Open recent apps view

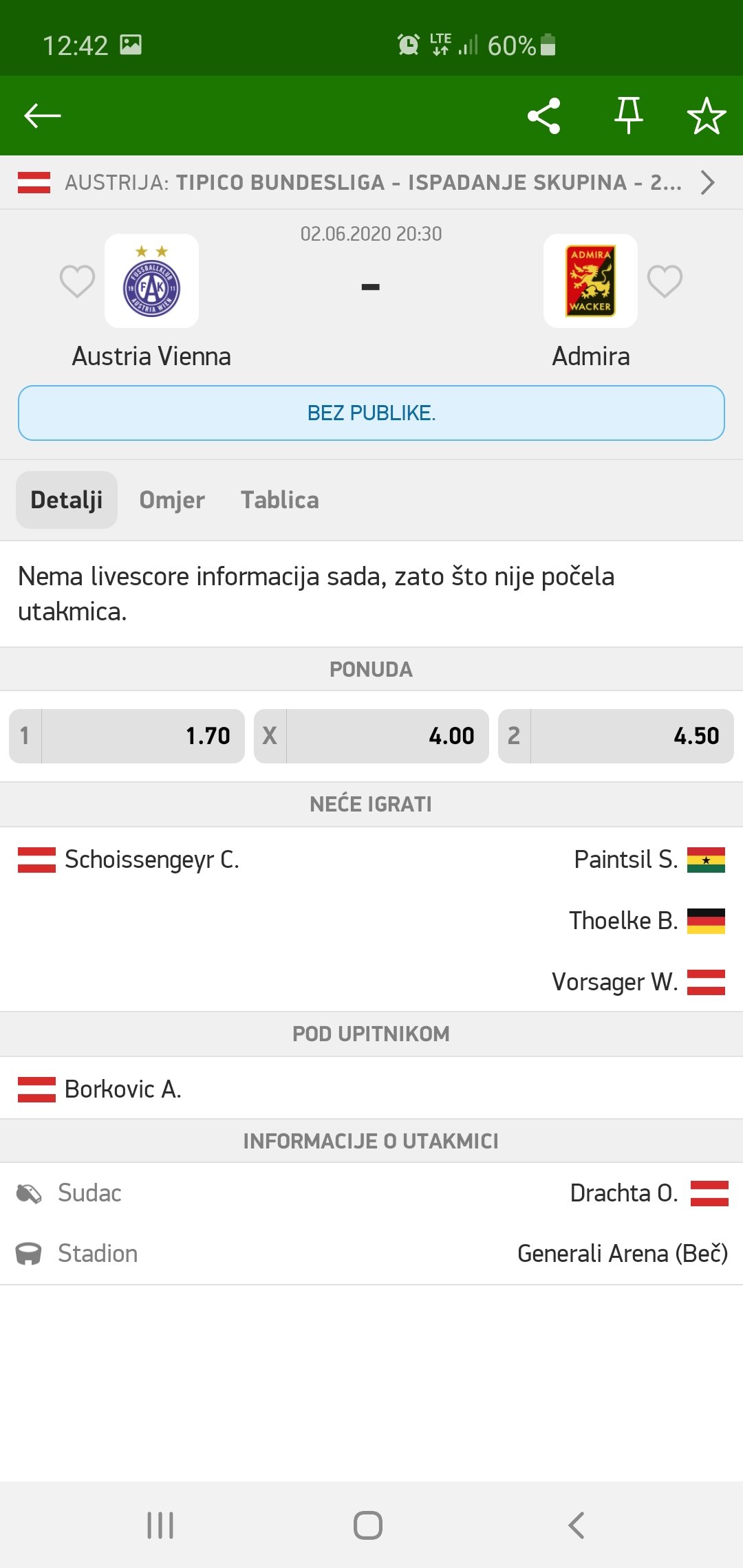point(160,1525)
